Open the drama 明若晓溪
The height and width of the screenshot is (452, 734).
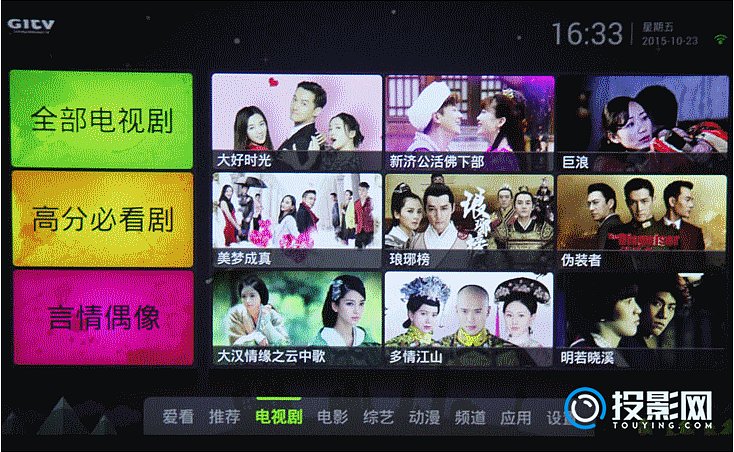[x=642, y=319]
